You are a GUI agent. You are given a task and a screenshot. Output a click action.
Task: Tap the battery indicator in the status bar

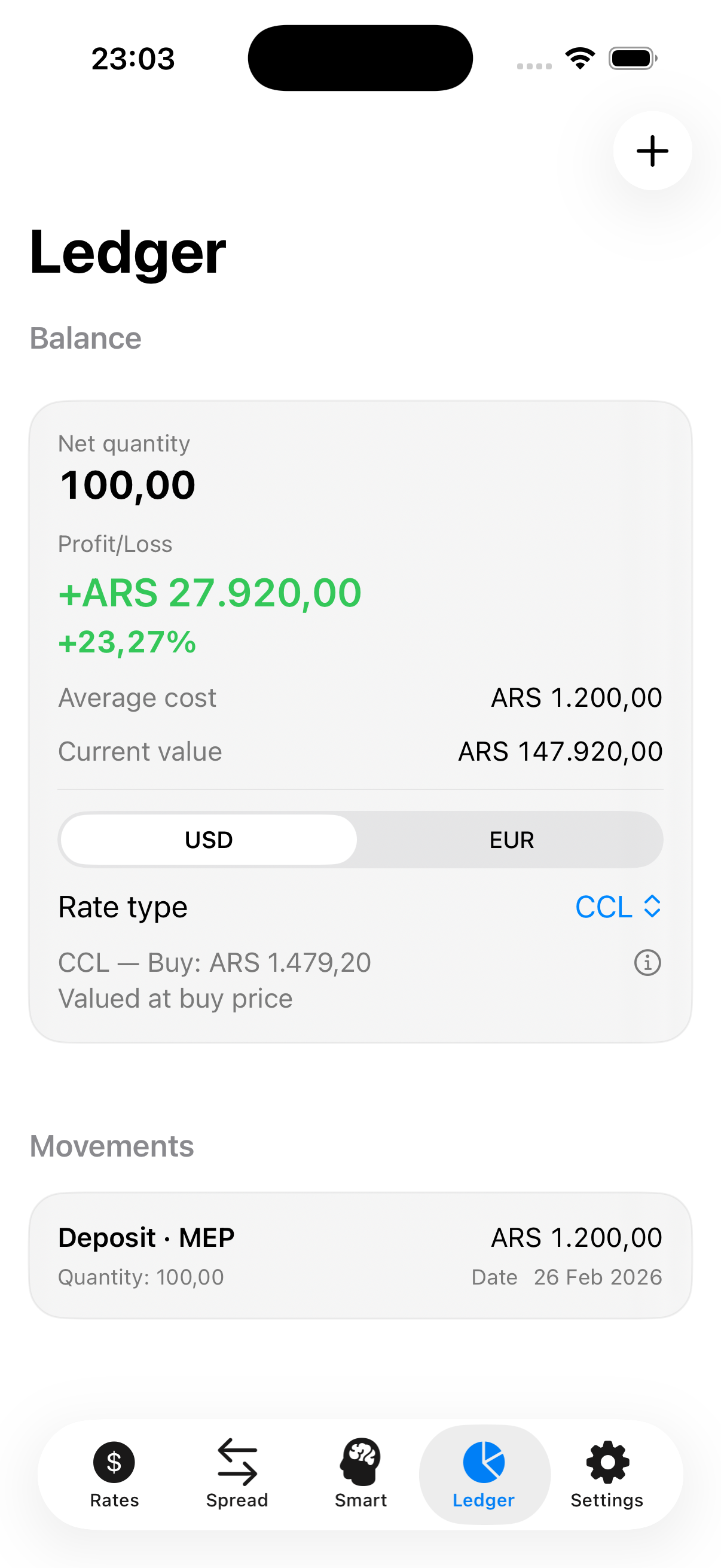631,58
